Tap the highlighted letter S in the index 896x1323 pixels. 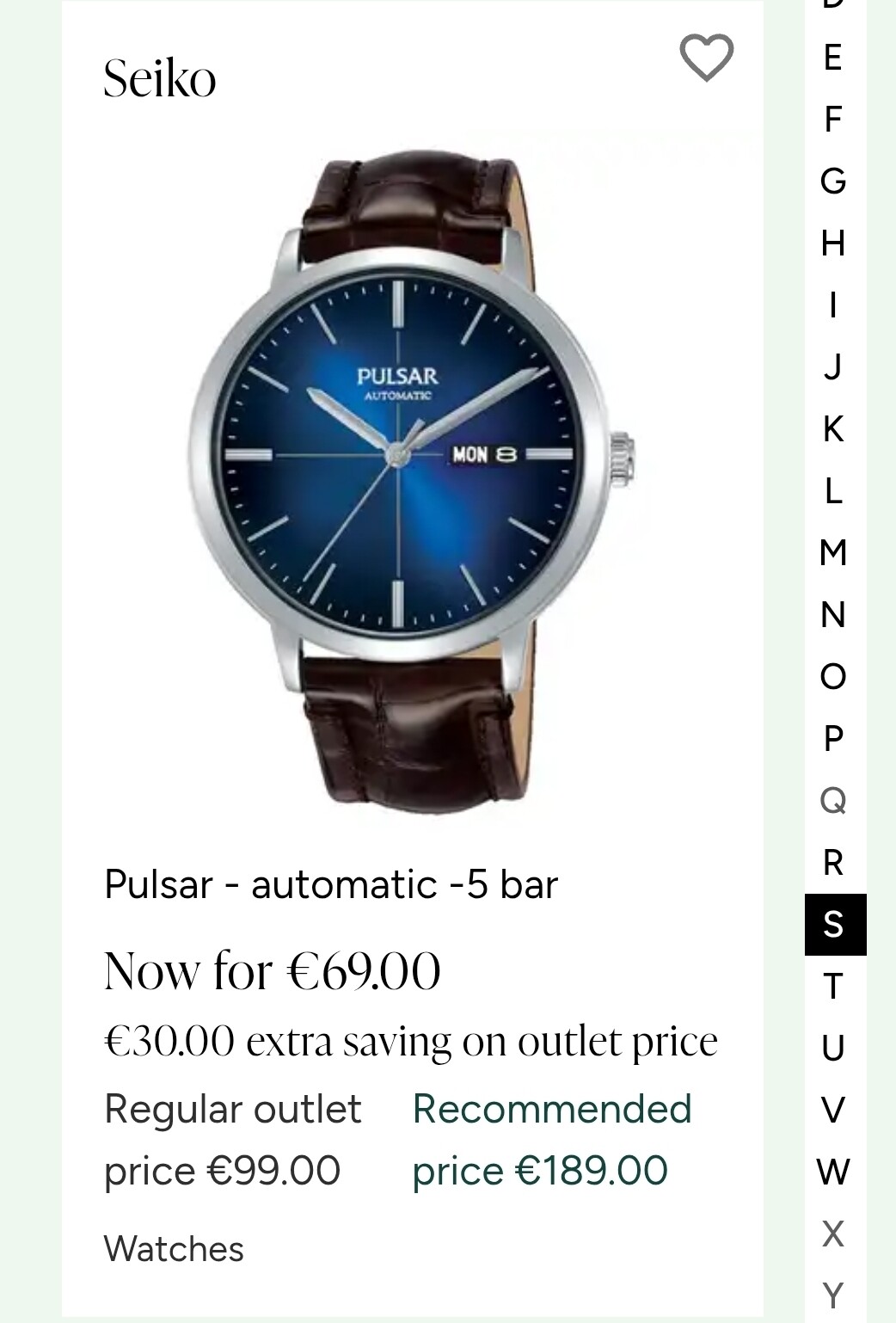(x=835, y=925)
